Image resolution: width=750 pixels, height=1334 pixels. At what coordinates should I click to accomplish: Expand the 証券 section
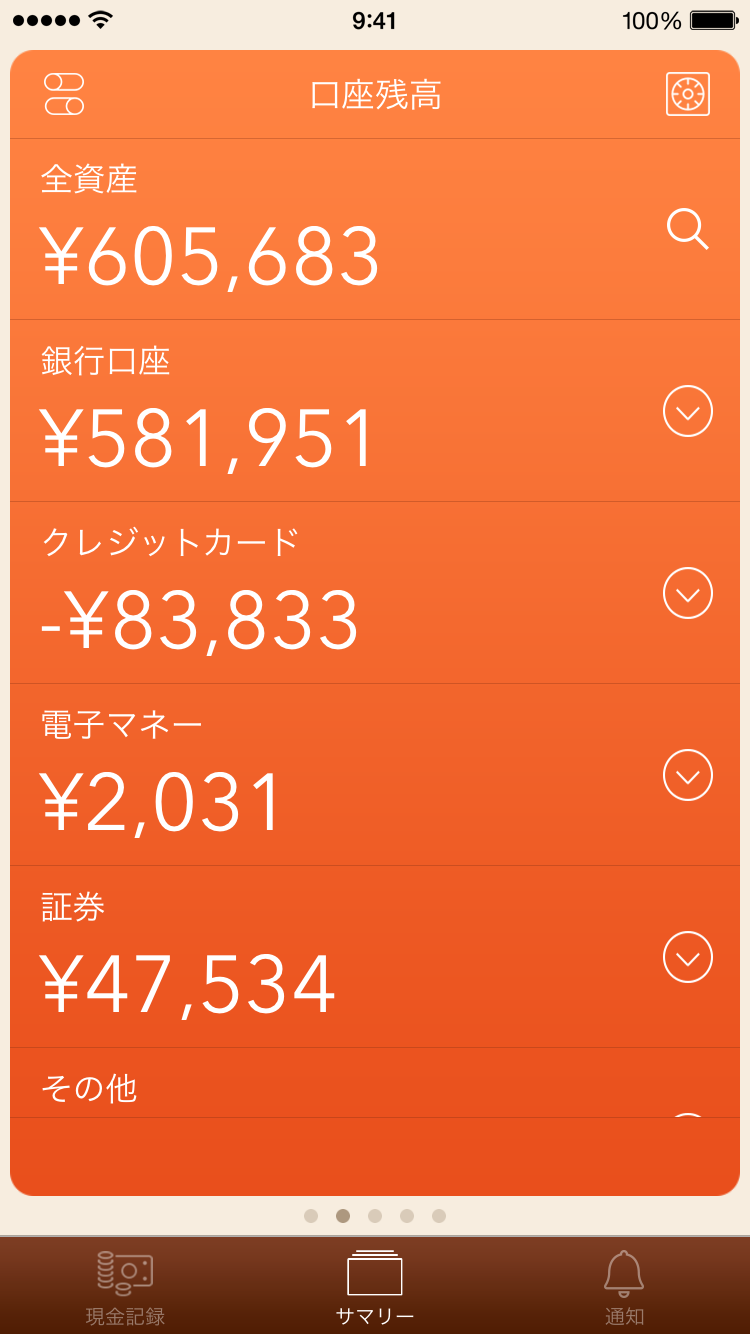(x=688, y=957)
